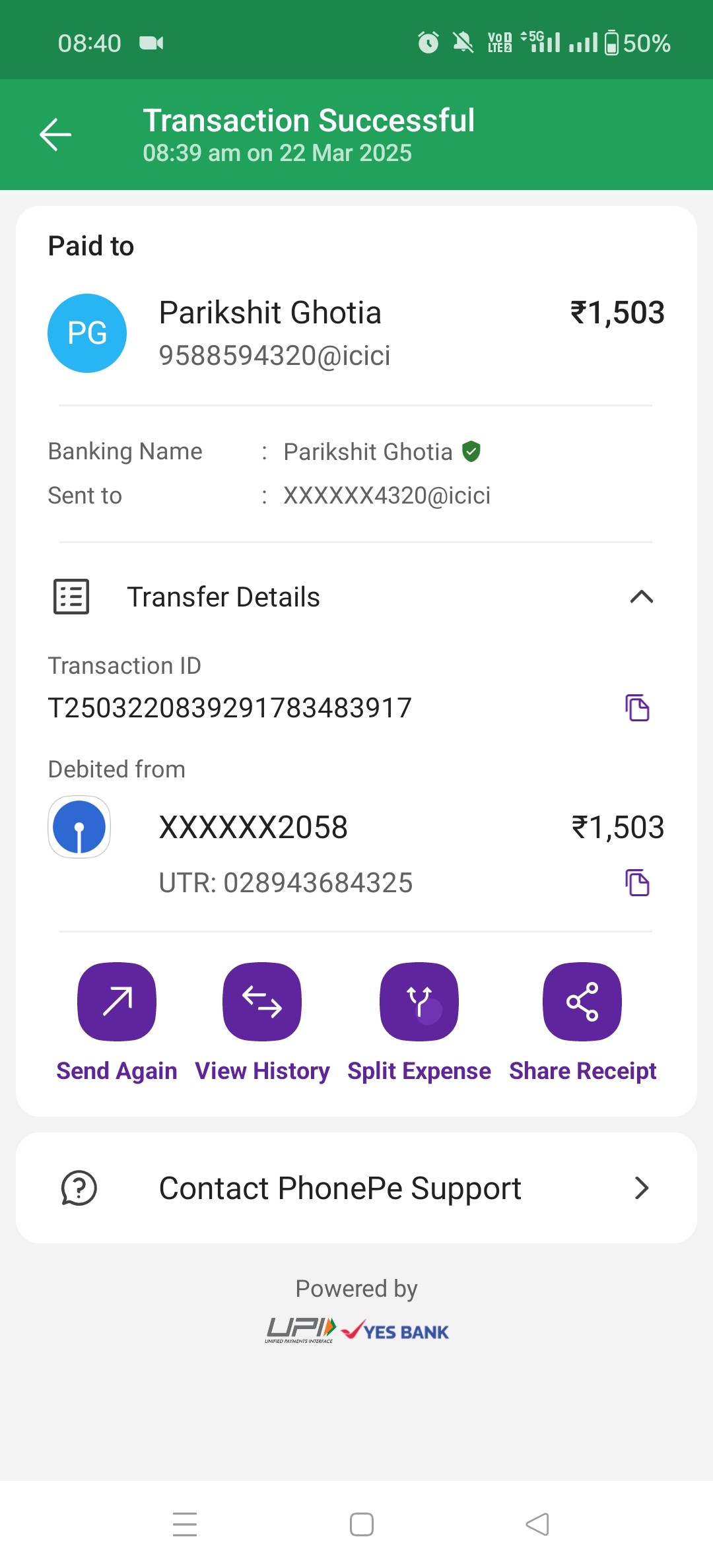Copy the Transaction ID
This screenshot has height=1568, width=713.
coord(637,707)
